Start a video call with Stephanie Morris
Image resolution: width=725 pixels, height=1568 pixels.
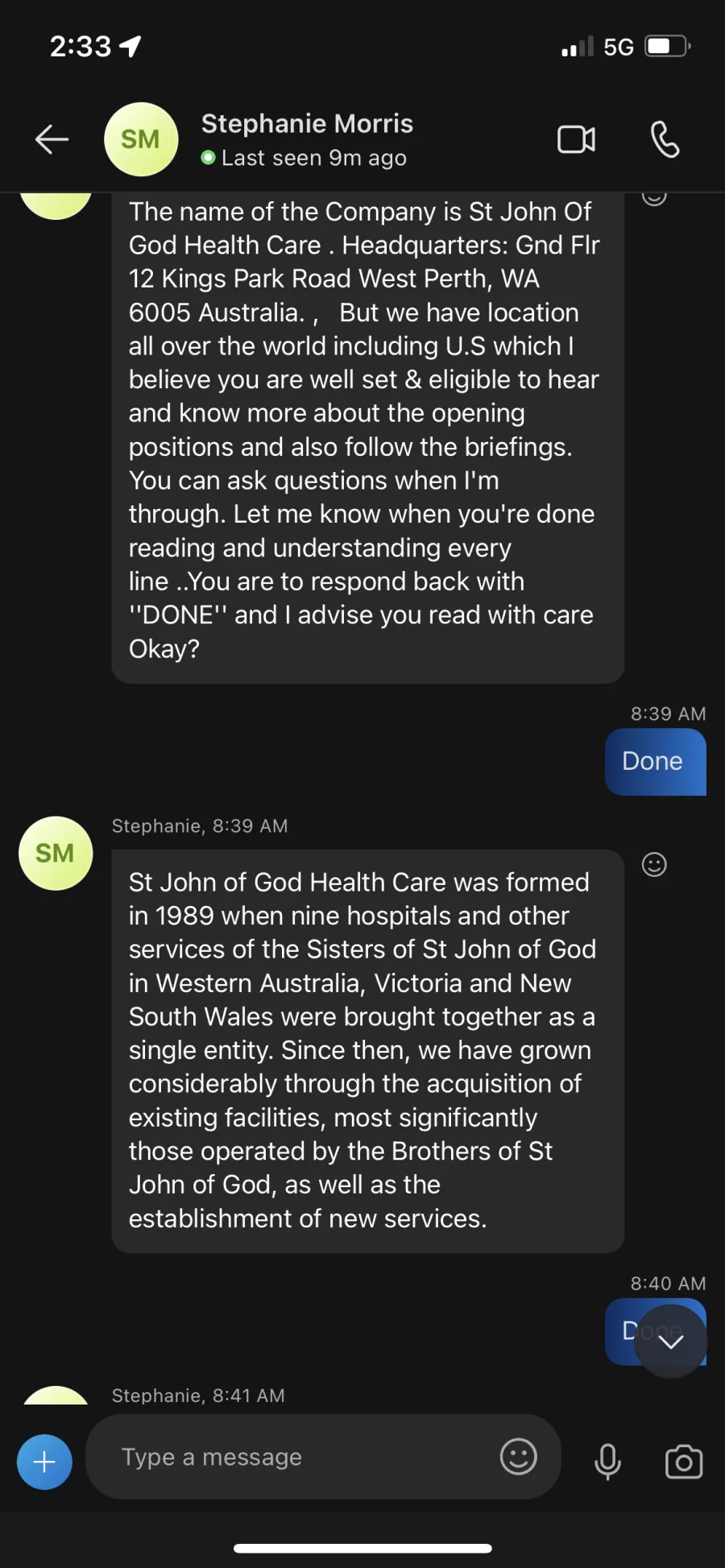[x=577, y=139]
